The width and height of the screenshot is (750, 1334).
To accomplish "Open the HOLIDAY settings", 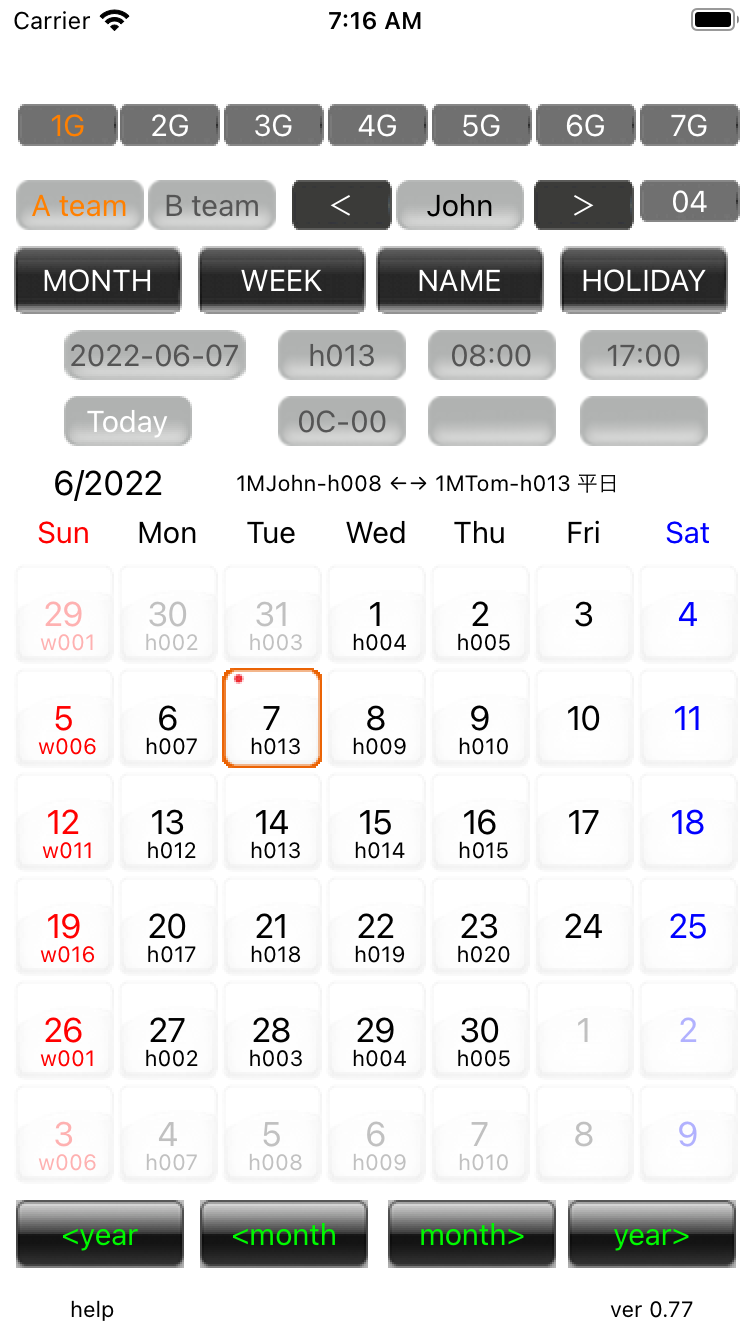I will [x=643, y=280].
